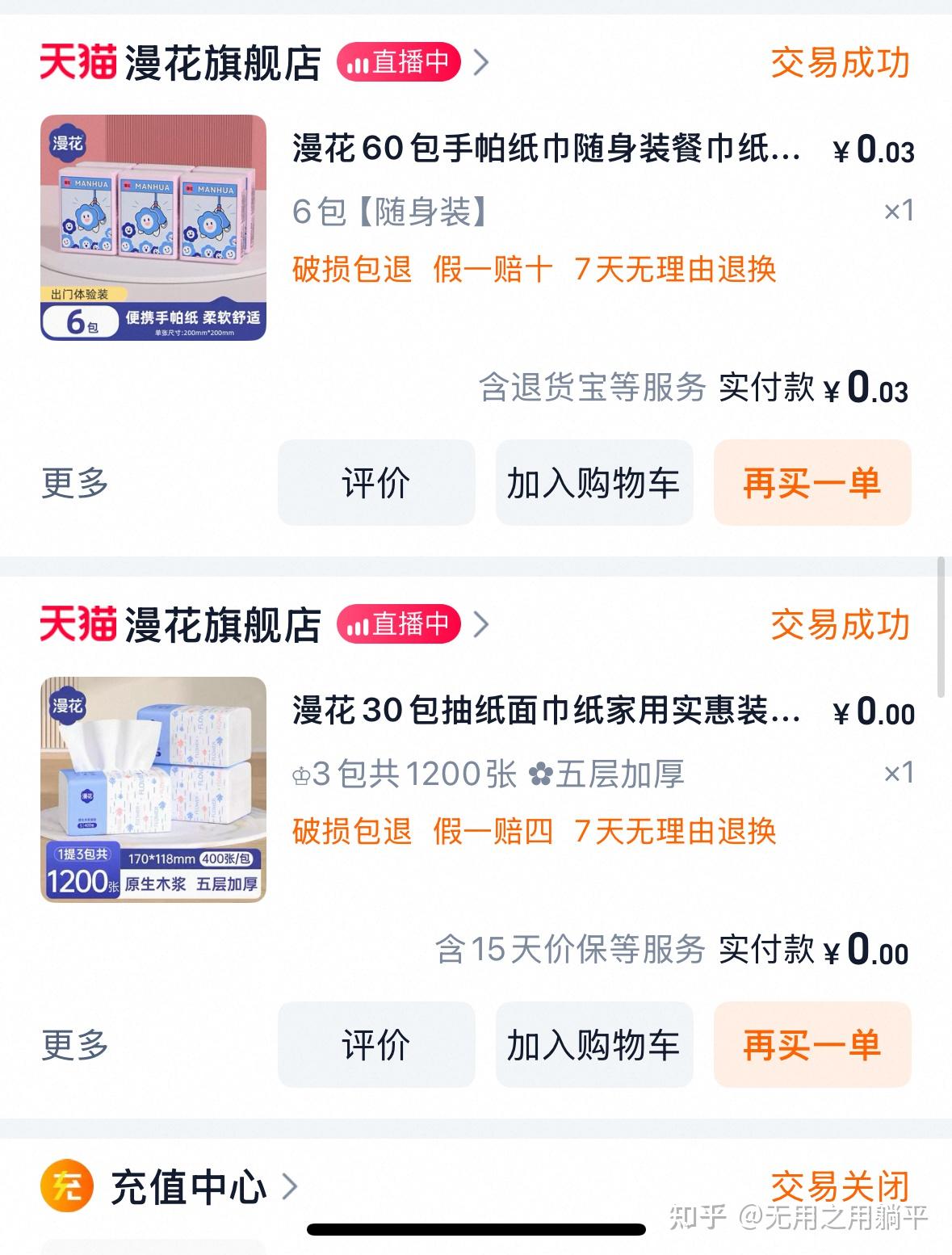Open the second 漫花旗舰店 store link
Screen dimensions: 952x1255
click(x=222, y=625)
